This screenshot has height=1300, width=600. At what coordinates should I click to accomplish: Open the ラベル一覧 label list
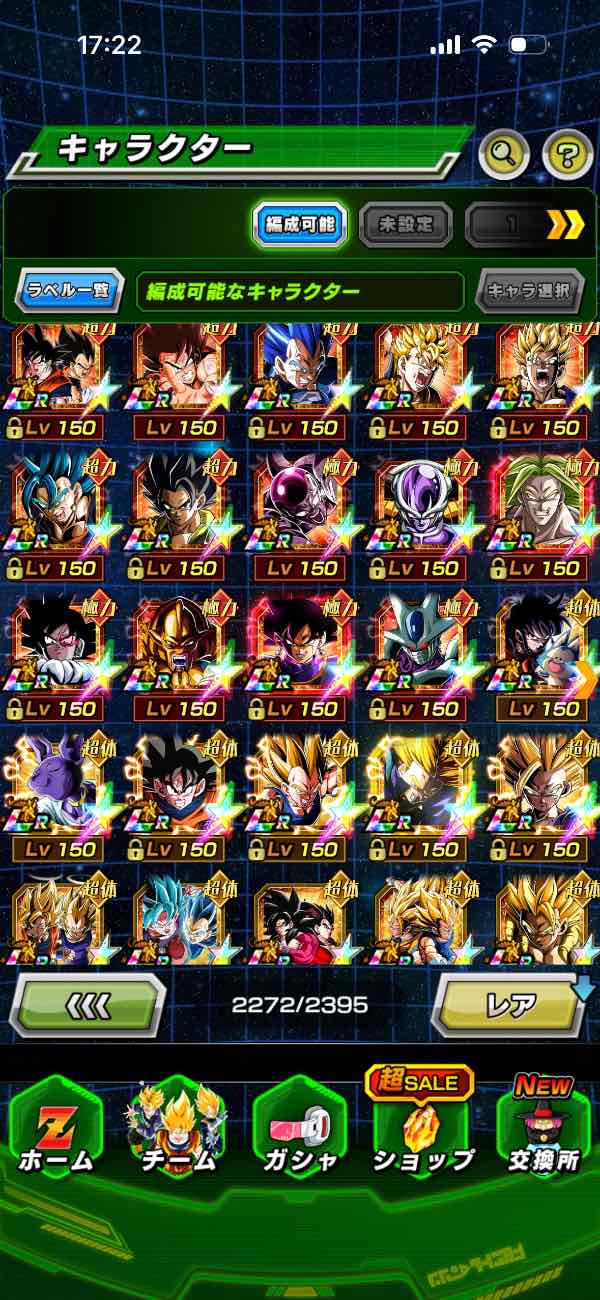point(69,292)
